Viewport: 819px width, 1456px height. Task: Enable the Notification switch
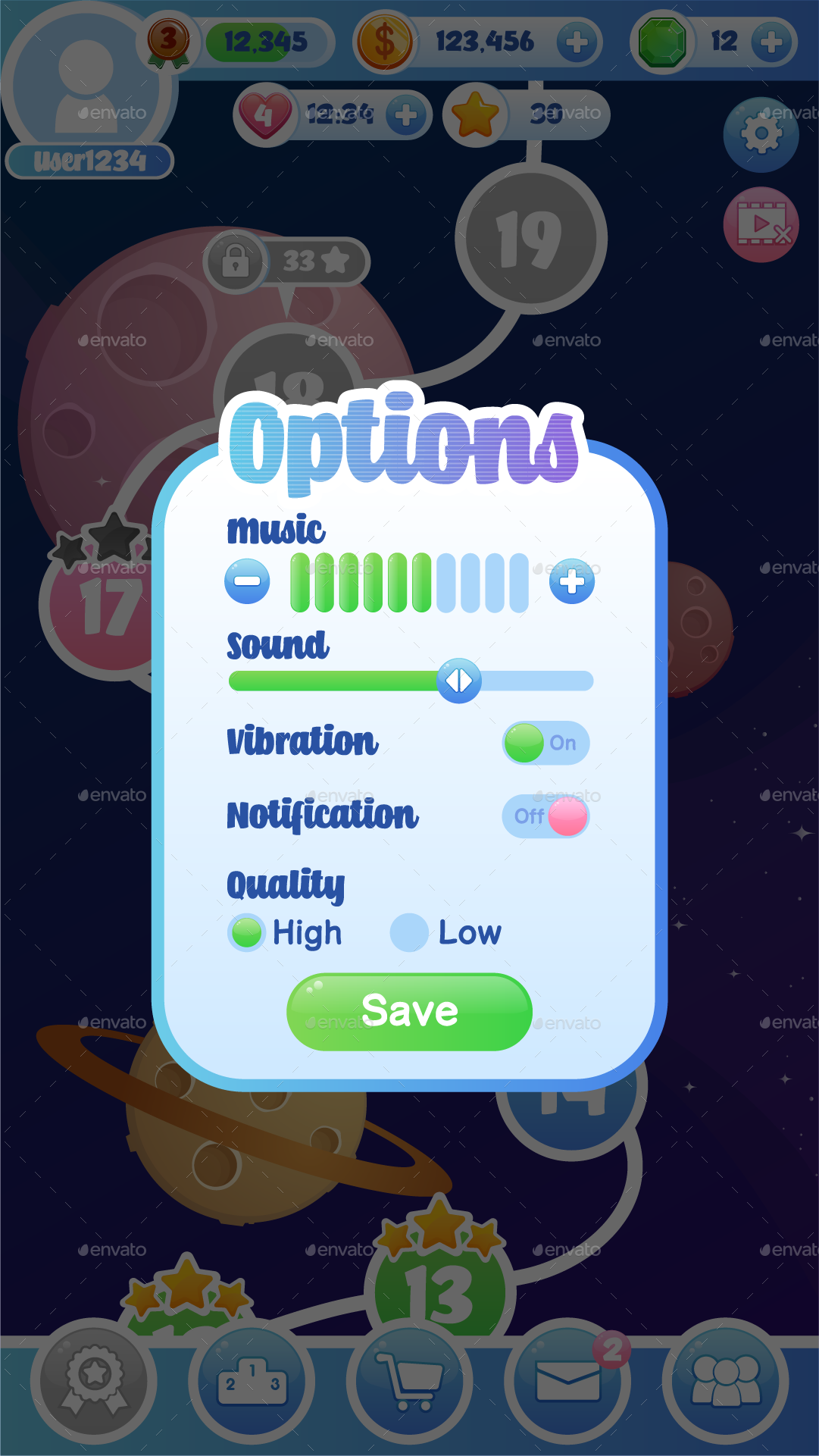point(545,816)
